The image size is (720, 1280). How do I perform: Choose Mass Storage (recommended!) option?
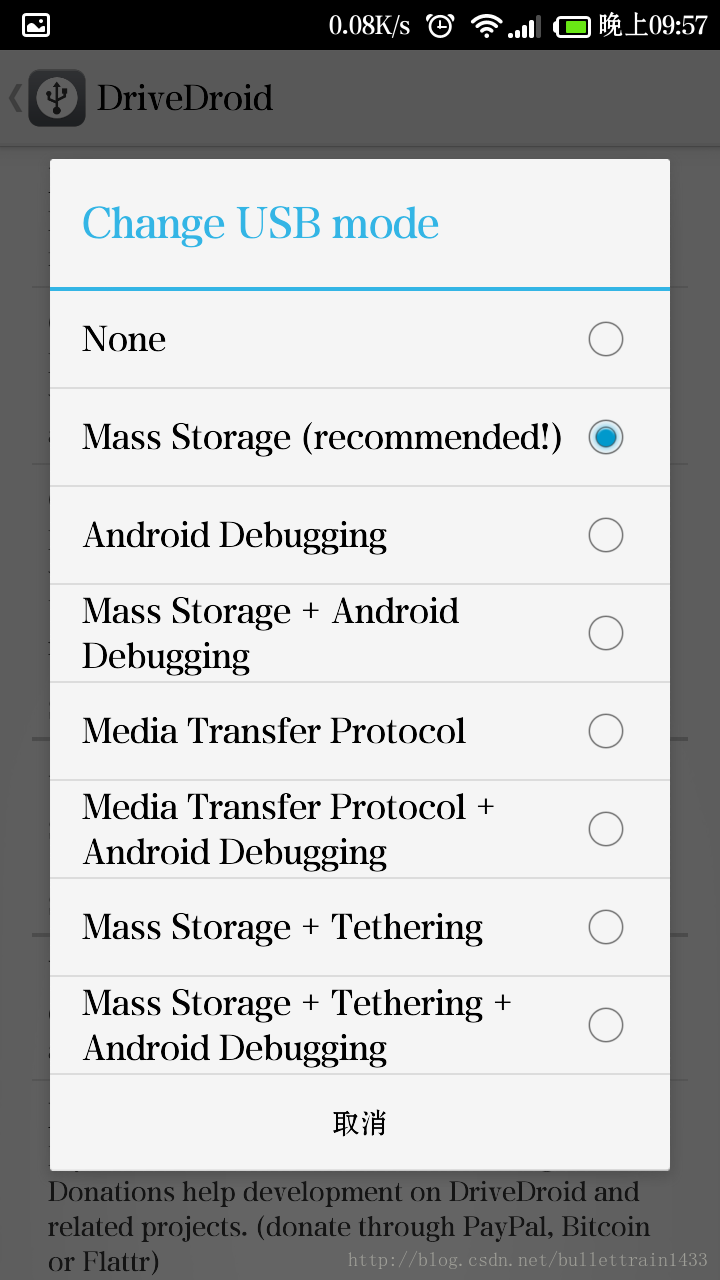point(360,437)
